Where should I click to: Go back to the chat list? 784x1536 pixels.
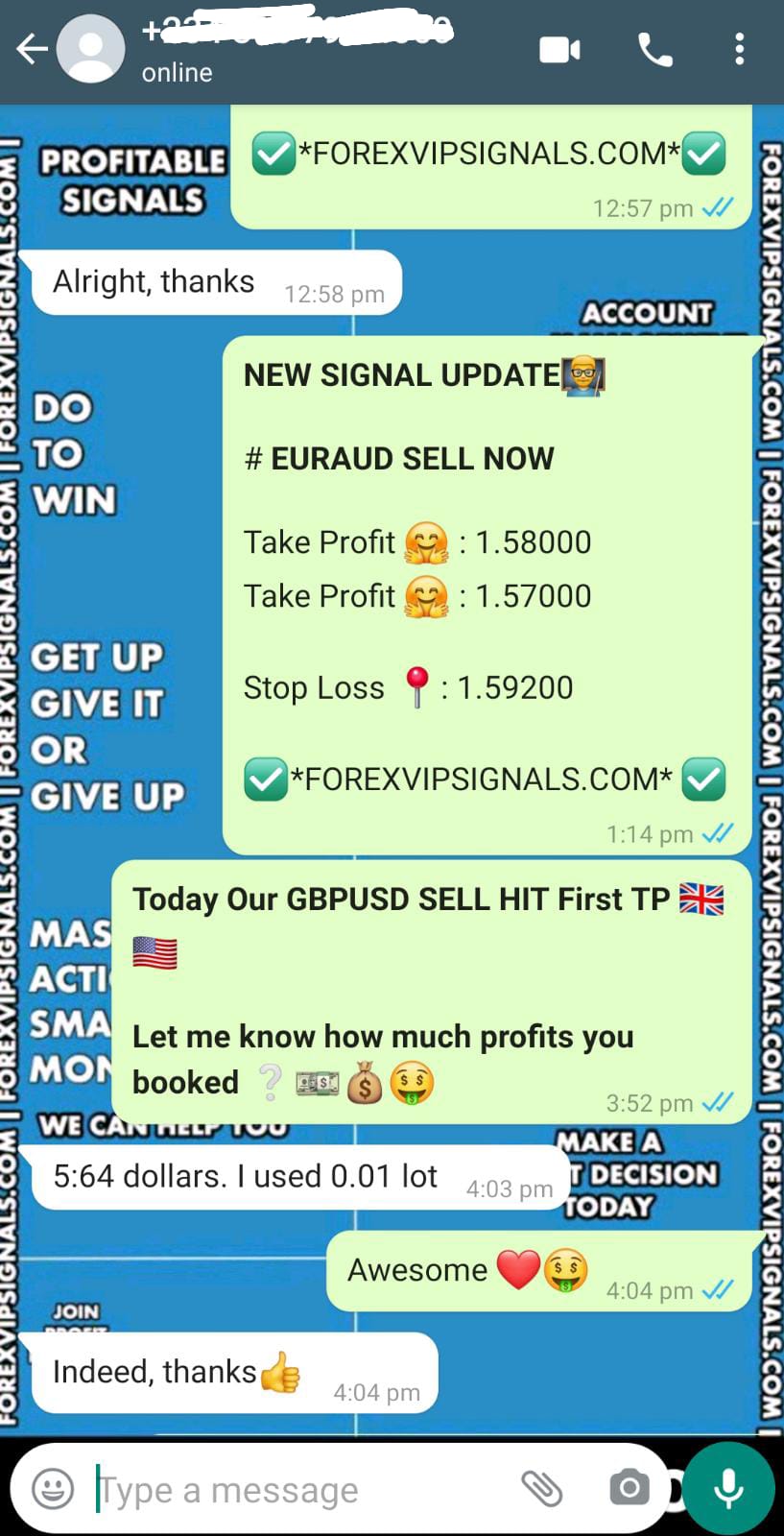click(31, 49)
